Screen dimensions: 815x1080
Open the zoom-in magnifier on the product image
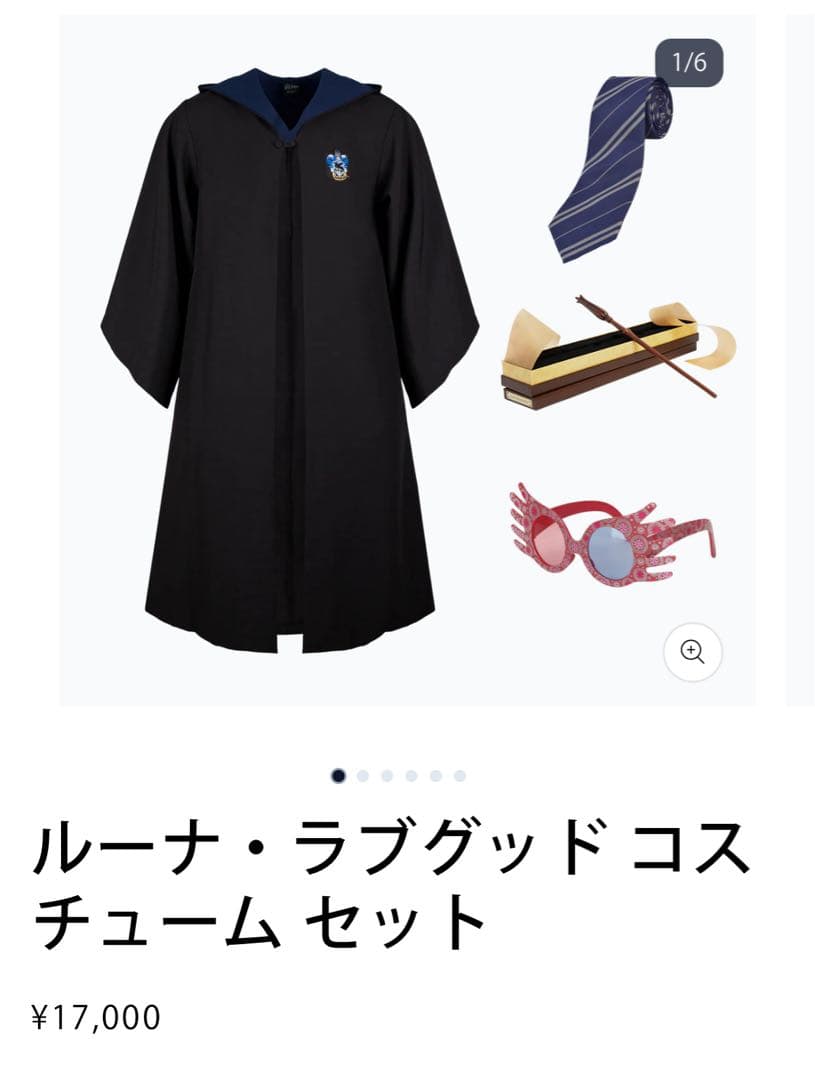692,652
